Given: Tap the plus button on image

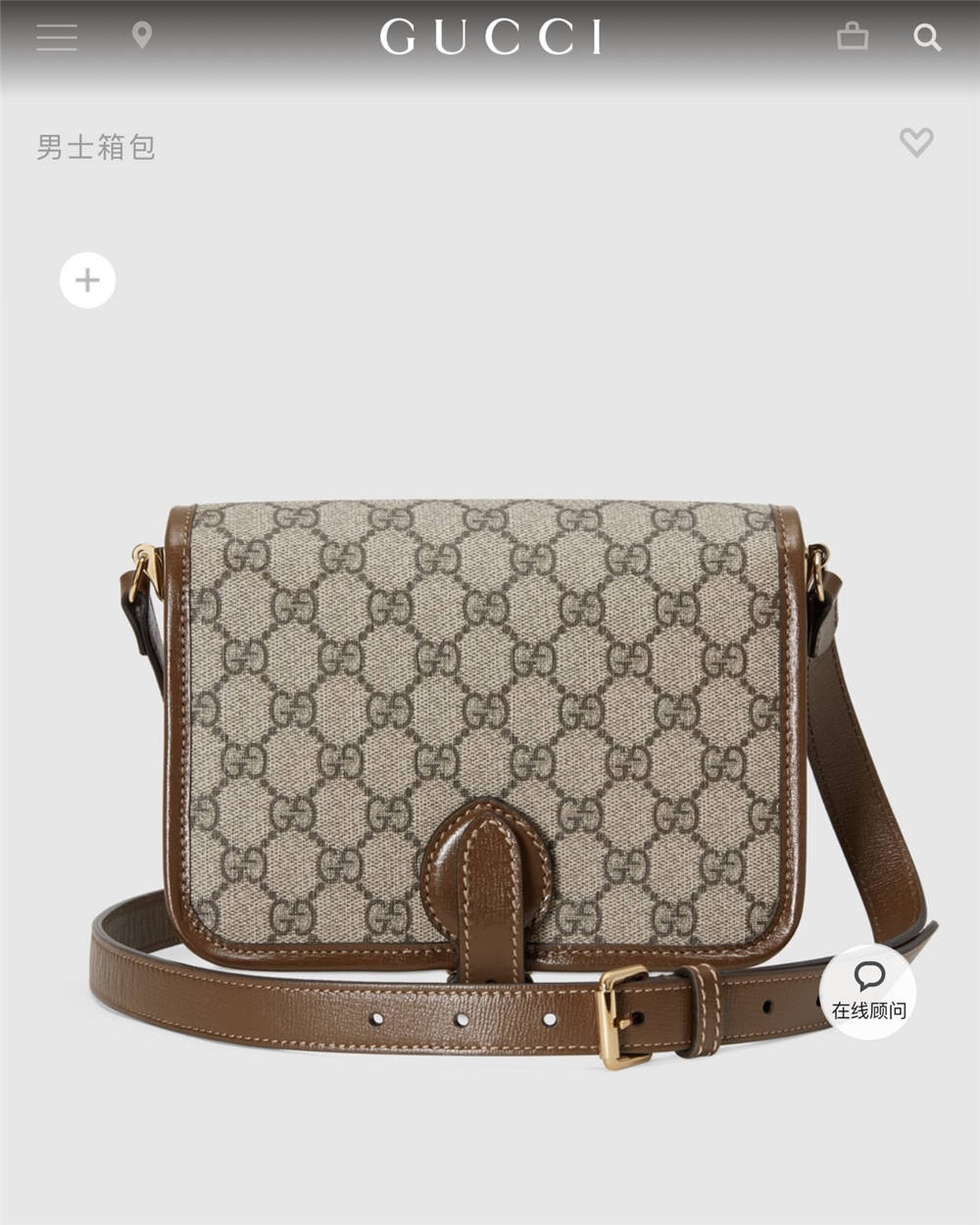Looking at the screenshot, I should point(87,280).
